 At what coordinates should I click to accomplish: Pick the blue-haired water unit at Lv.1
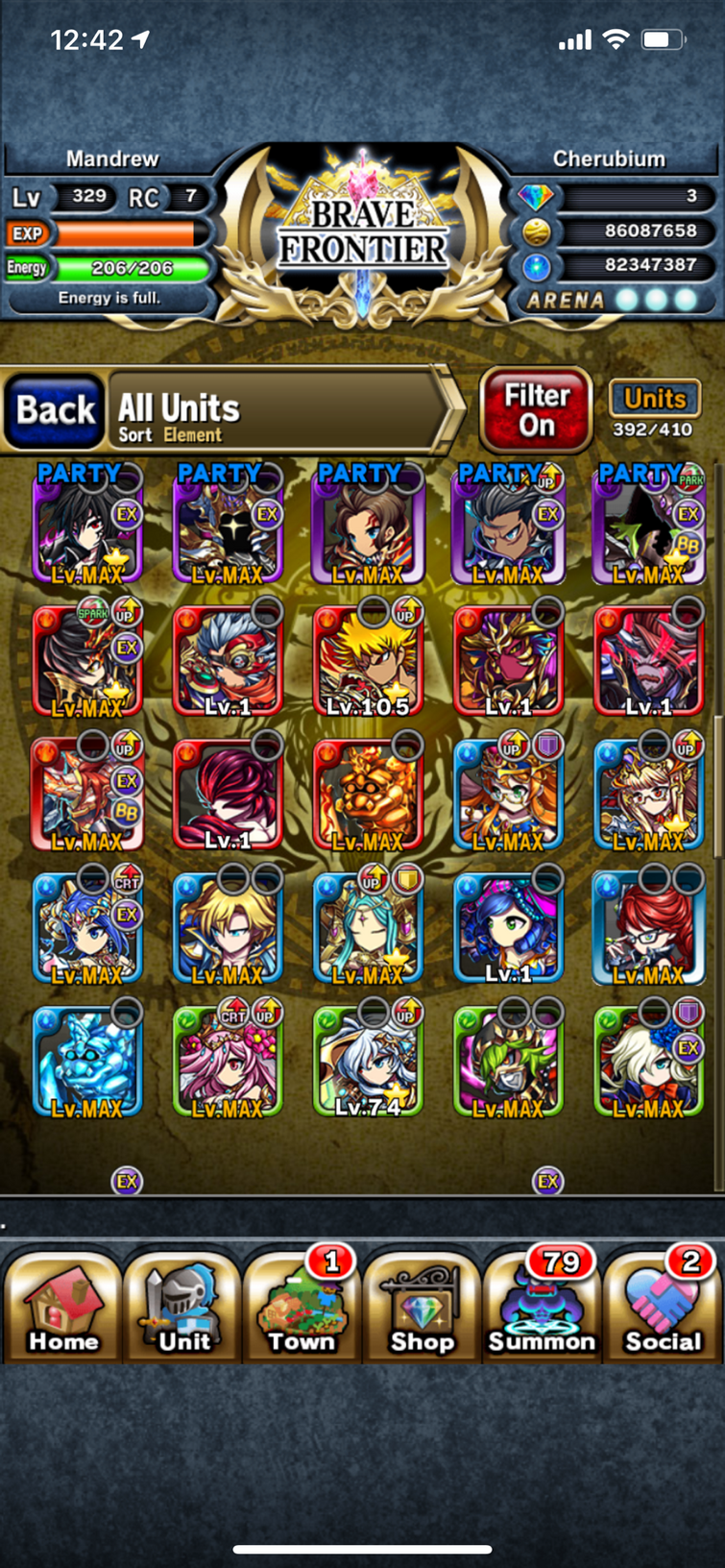[x=508, y=930]
